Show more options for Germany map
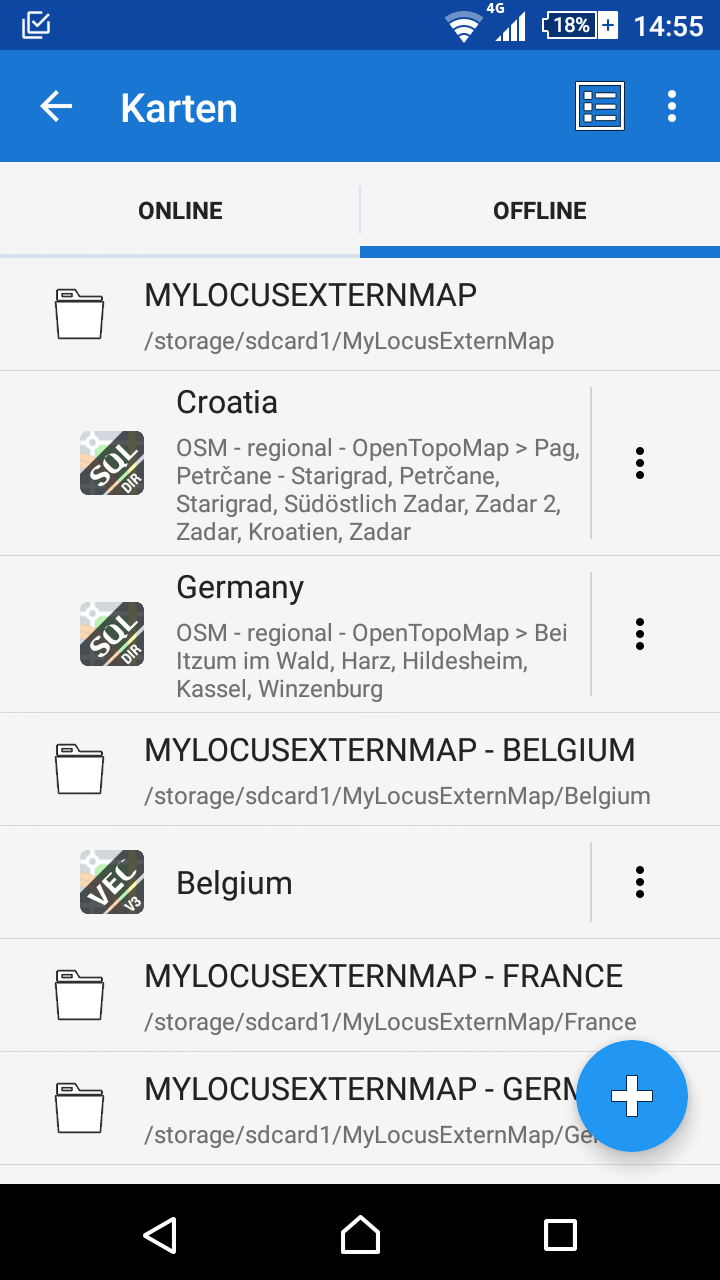720x1280 pixels. [x=640, y=634]
